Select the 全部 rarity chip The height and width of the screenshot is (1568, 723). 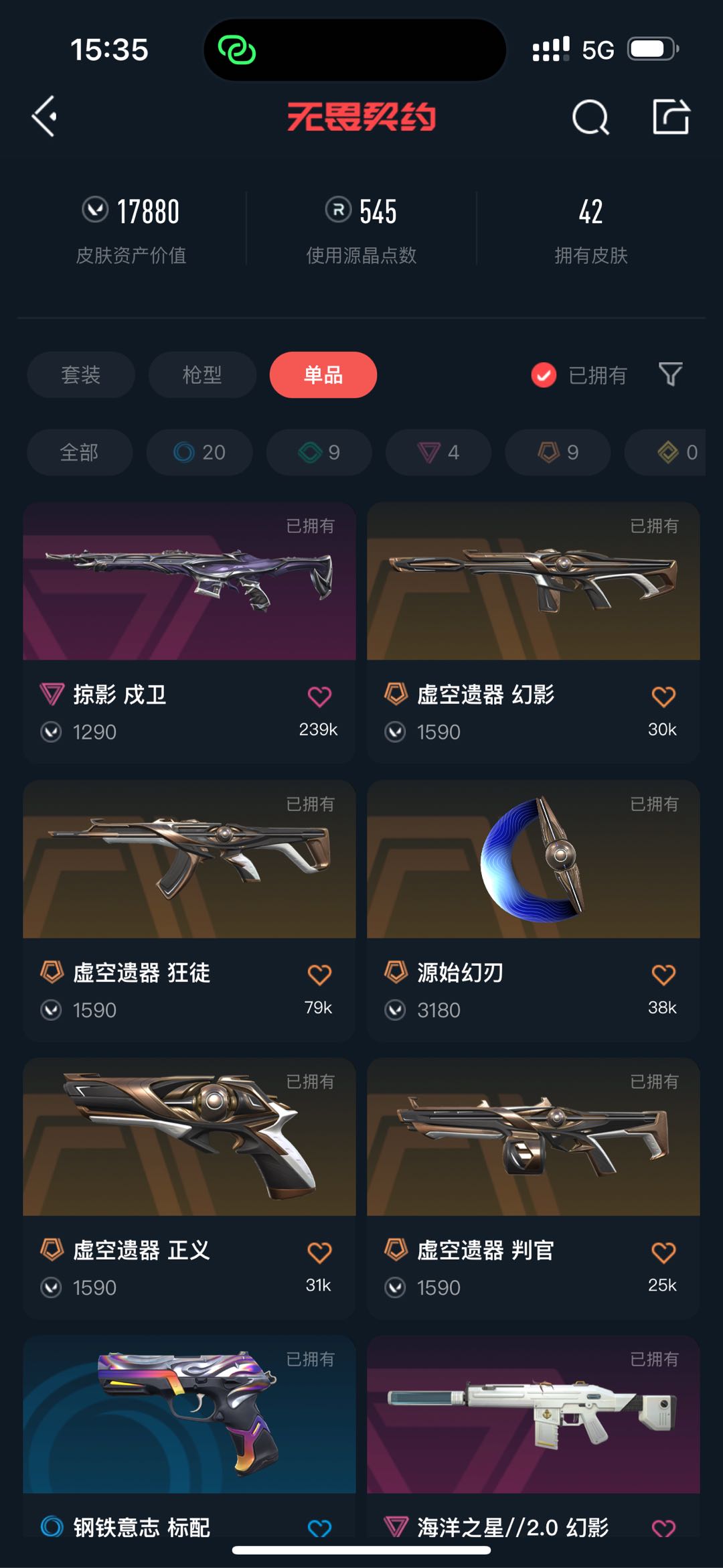[x=79, y=453]
